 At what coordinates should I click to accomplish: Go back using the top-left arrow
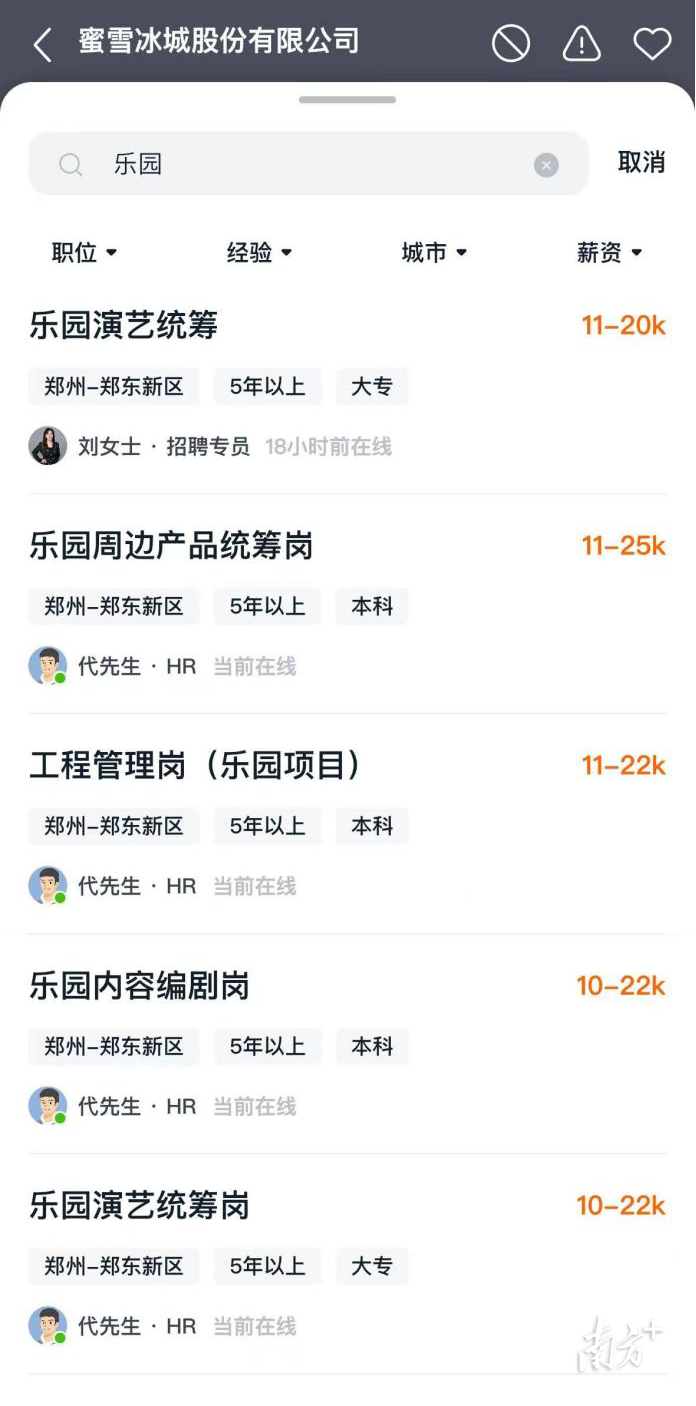(x=42, y=44)
